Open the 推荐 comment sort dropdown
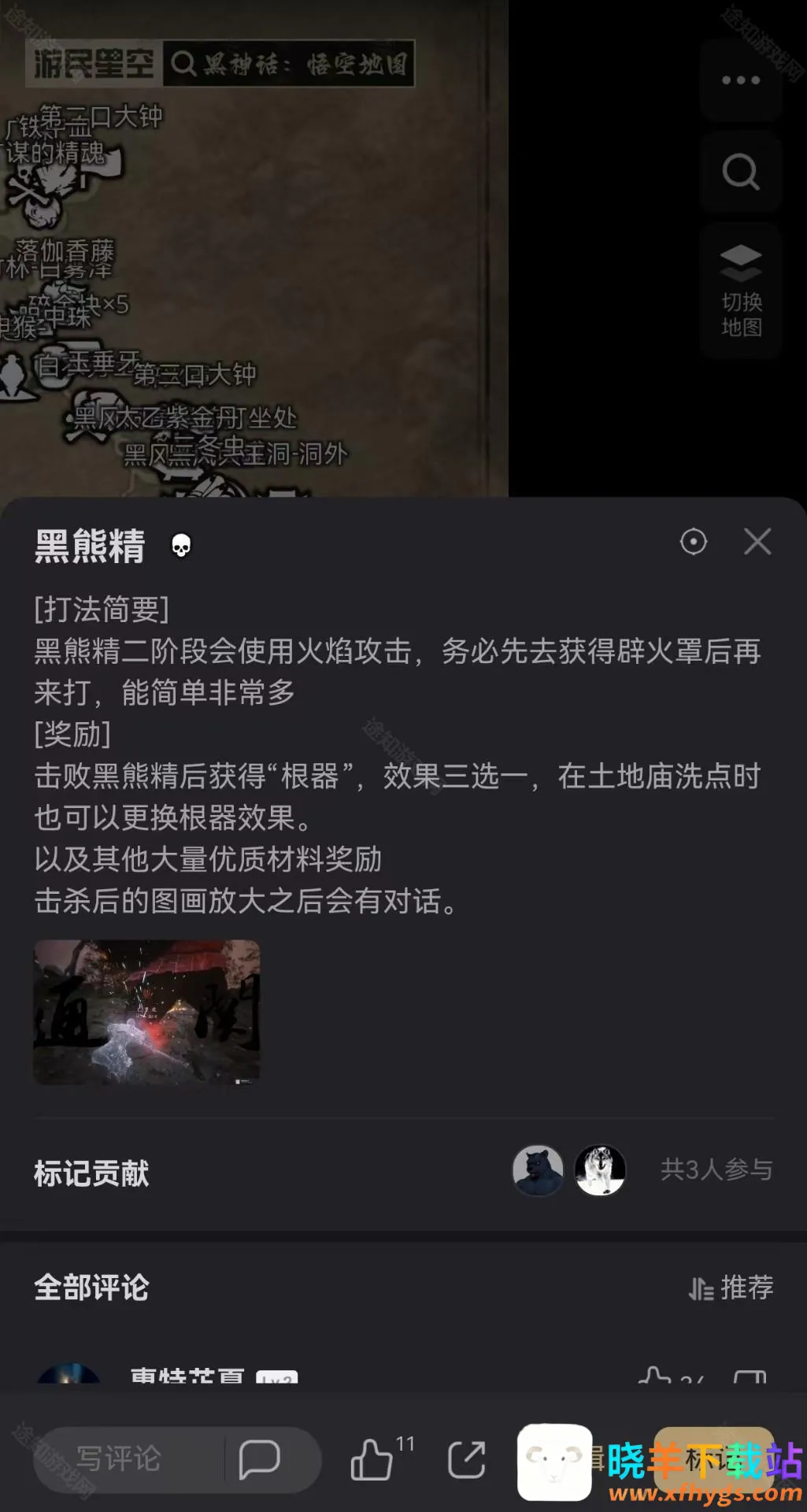Viewport: 807px width, 1512px height. point(732,1288)
